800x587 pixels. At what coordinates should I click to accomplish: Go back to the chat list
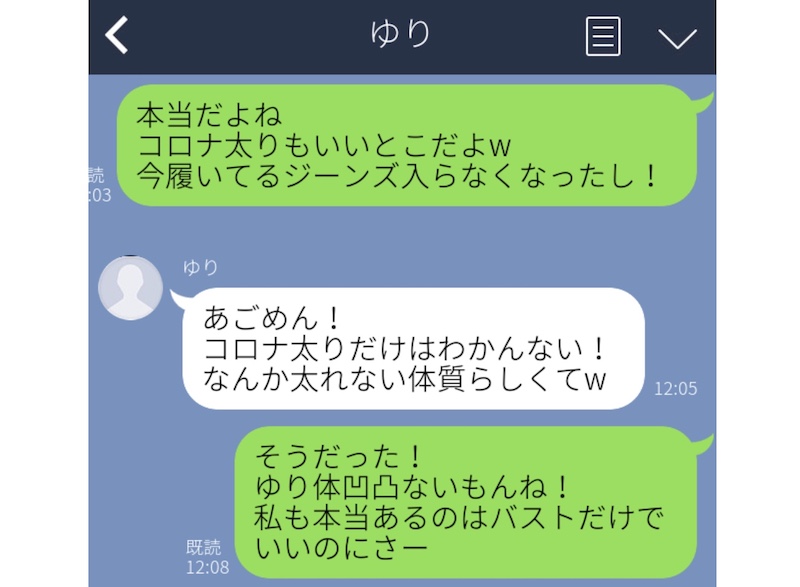point(118,36)
